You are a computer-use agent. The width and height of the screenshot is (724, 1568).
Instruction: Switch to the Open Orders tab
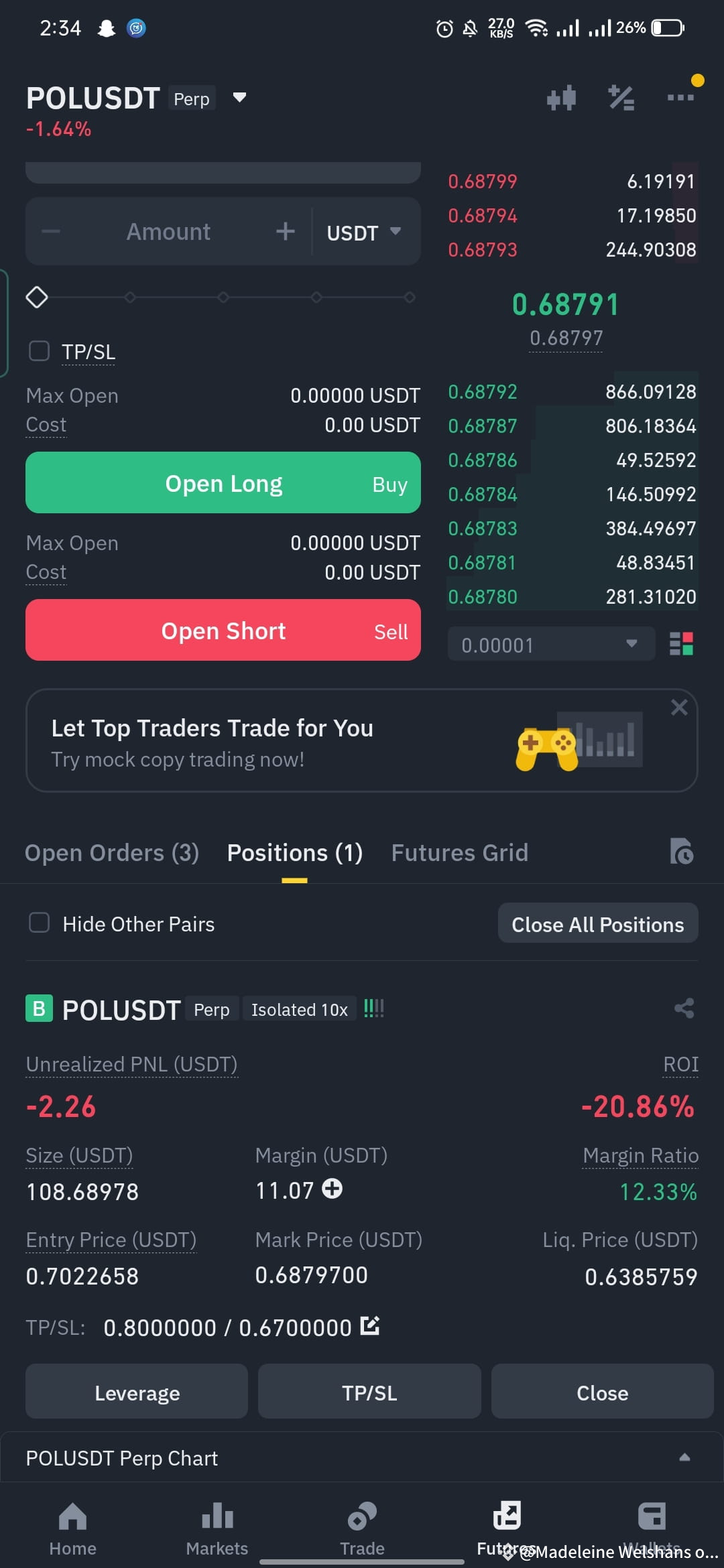tap(111, 852)
